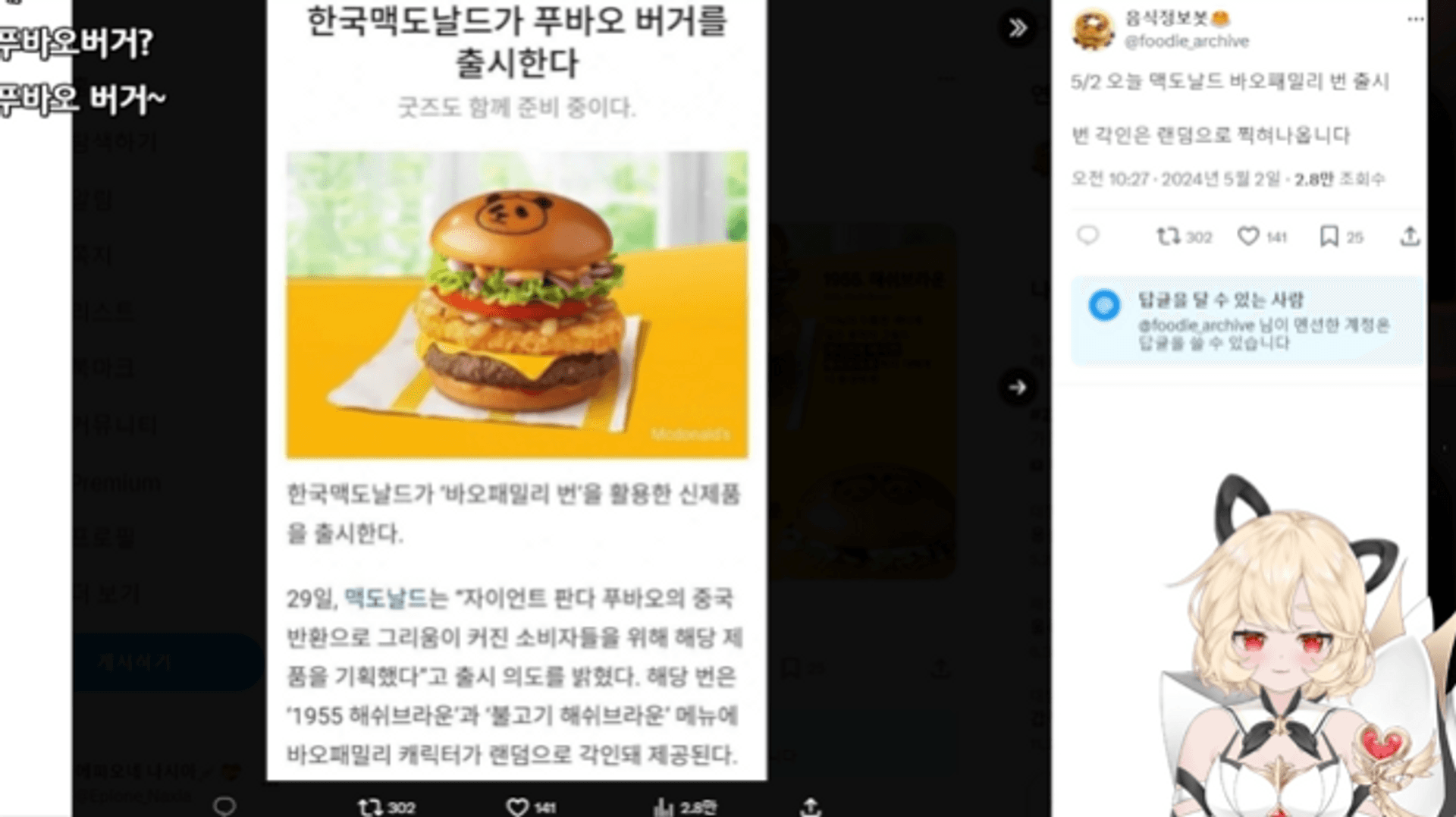This screenshot has height=817, width=1456.
Task: Tap the like heart below the image
Action: [517, 807]
